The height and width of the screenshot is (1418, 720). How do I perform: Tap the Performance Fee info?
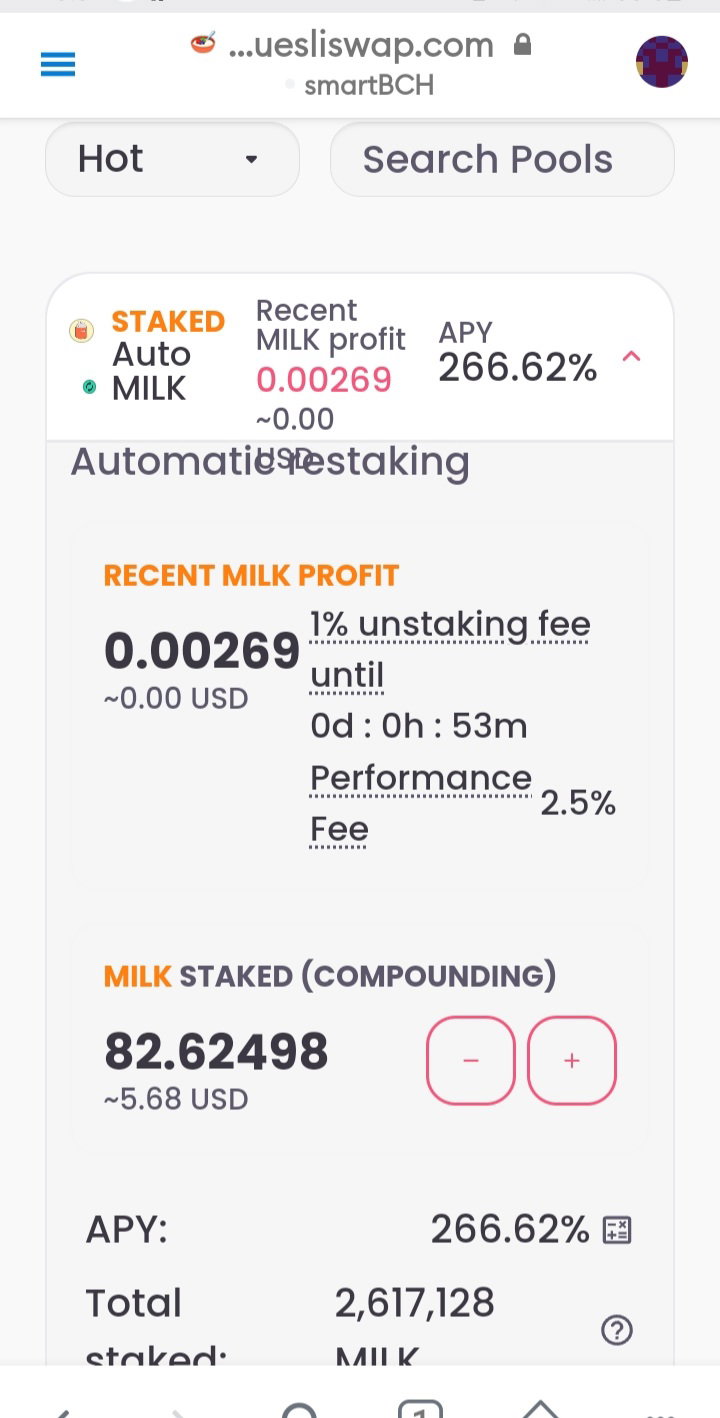point(421,803)
